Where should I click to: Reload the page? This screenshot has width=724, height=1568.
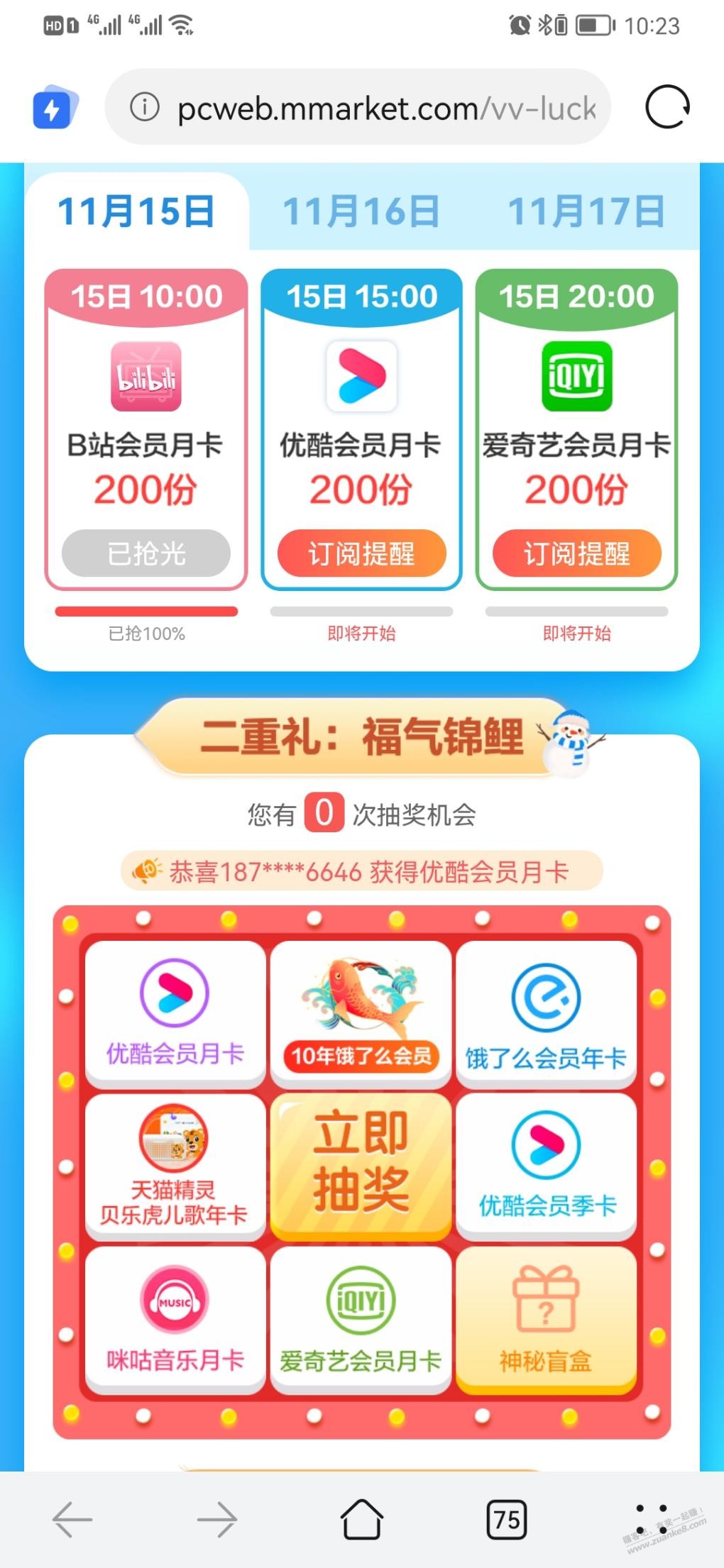[x=667, y=107]
